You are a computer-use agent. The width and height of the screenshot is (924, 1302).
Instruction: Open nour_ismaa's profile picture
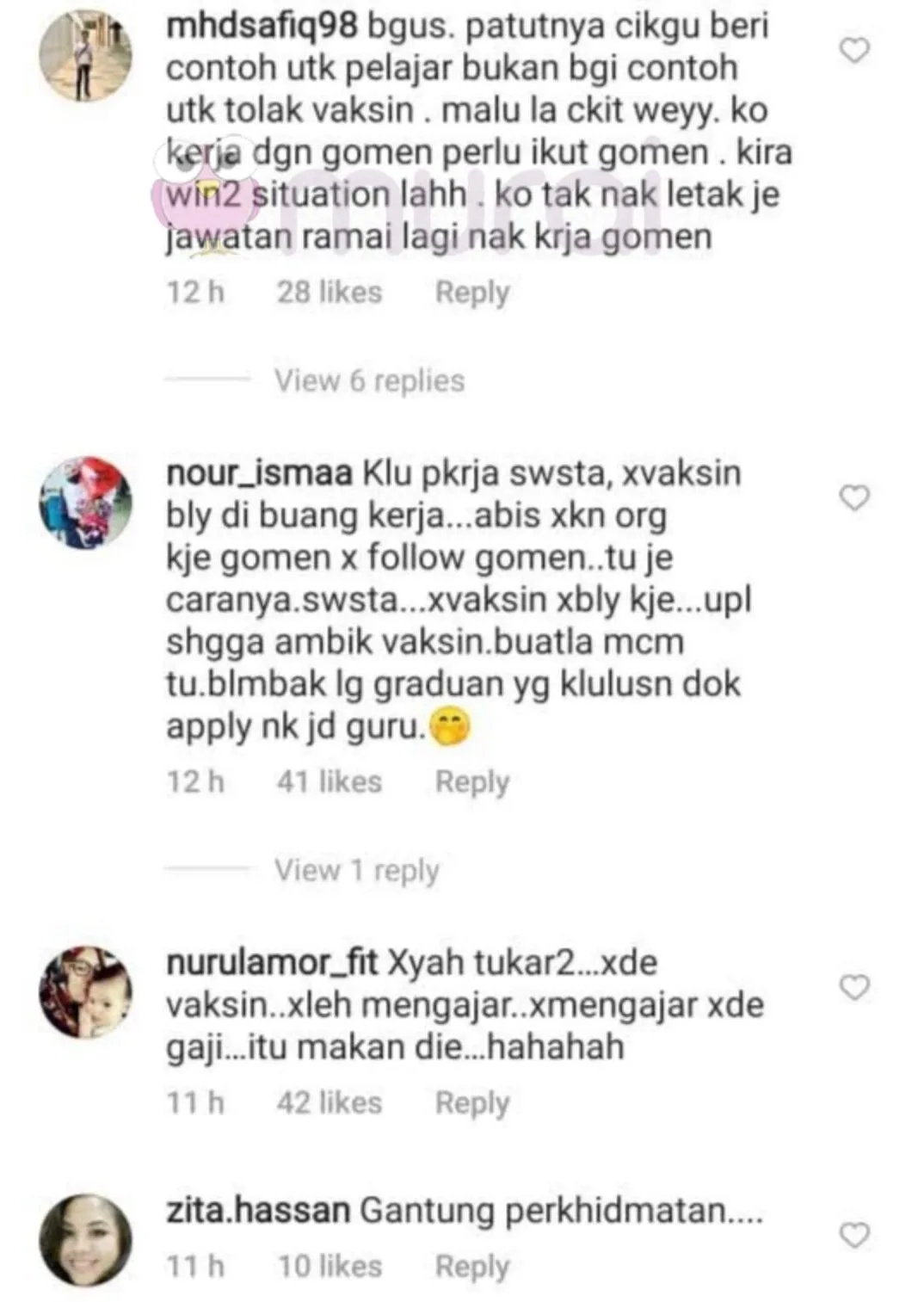[x=85, y=503]
